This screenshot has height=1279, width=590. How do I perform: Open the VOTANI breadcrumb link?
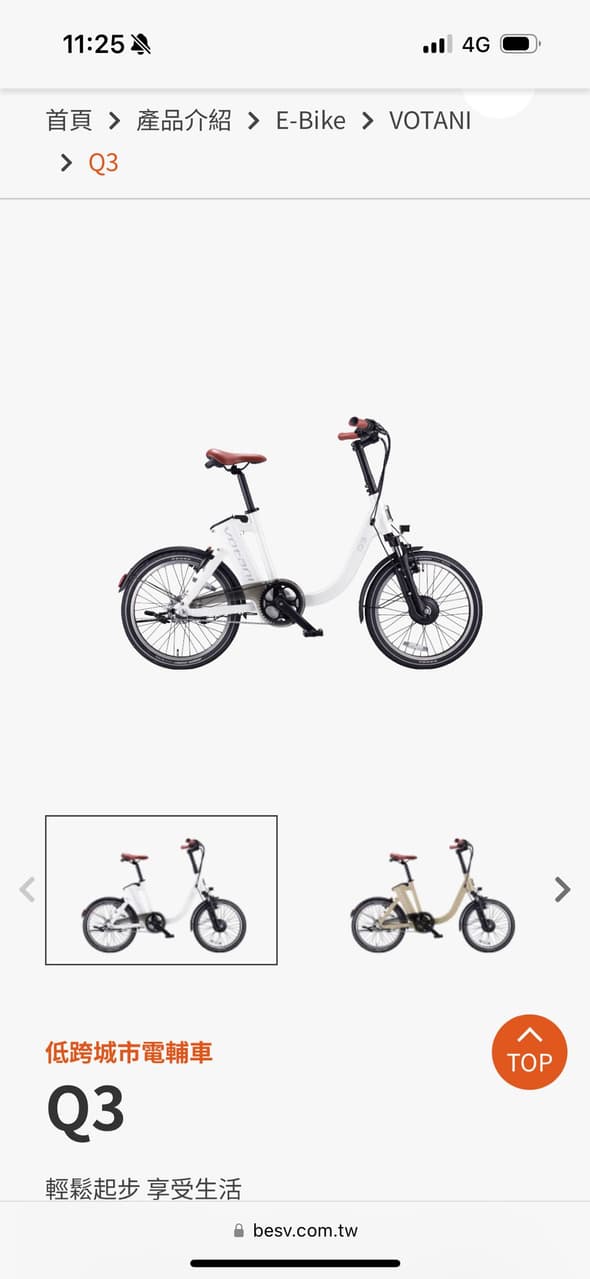(x=430, y=121)
